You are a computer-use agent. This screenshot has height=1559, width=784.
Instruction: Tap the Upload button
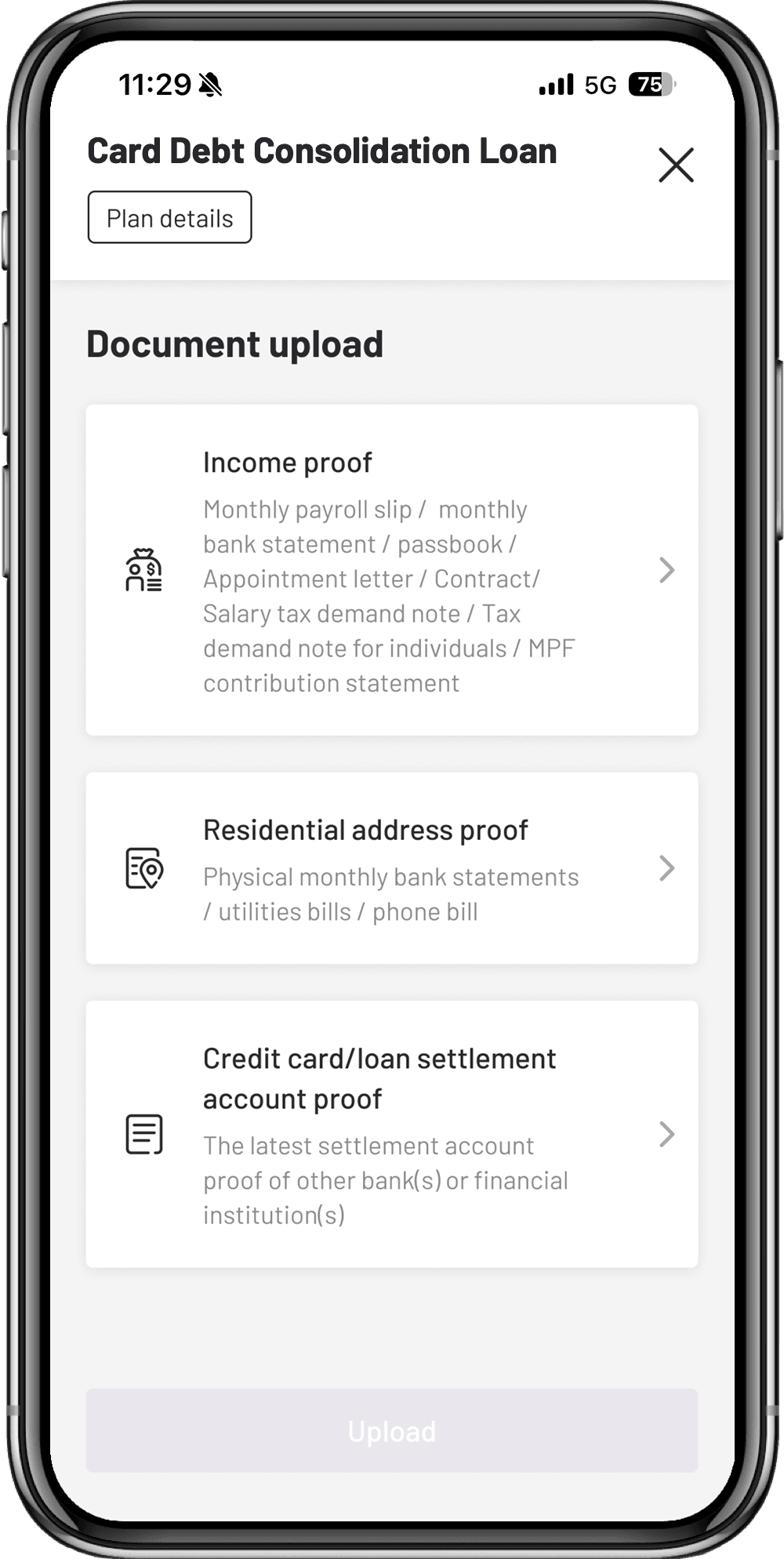(391, 1430)
